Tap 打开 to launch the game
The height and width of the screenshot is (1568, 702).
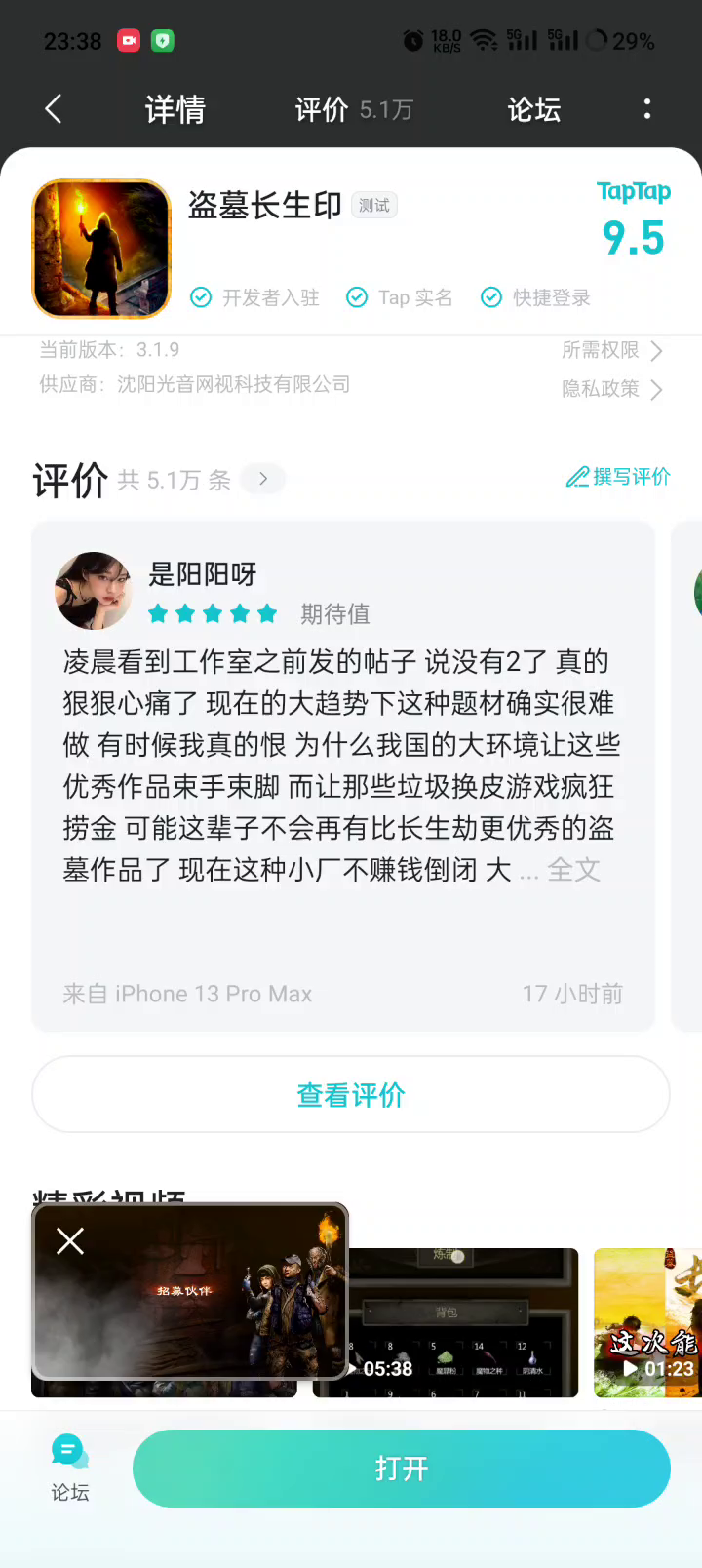[x=402, y=1469]
